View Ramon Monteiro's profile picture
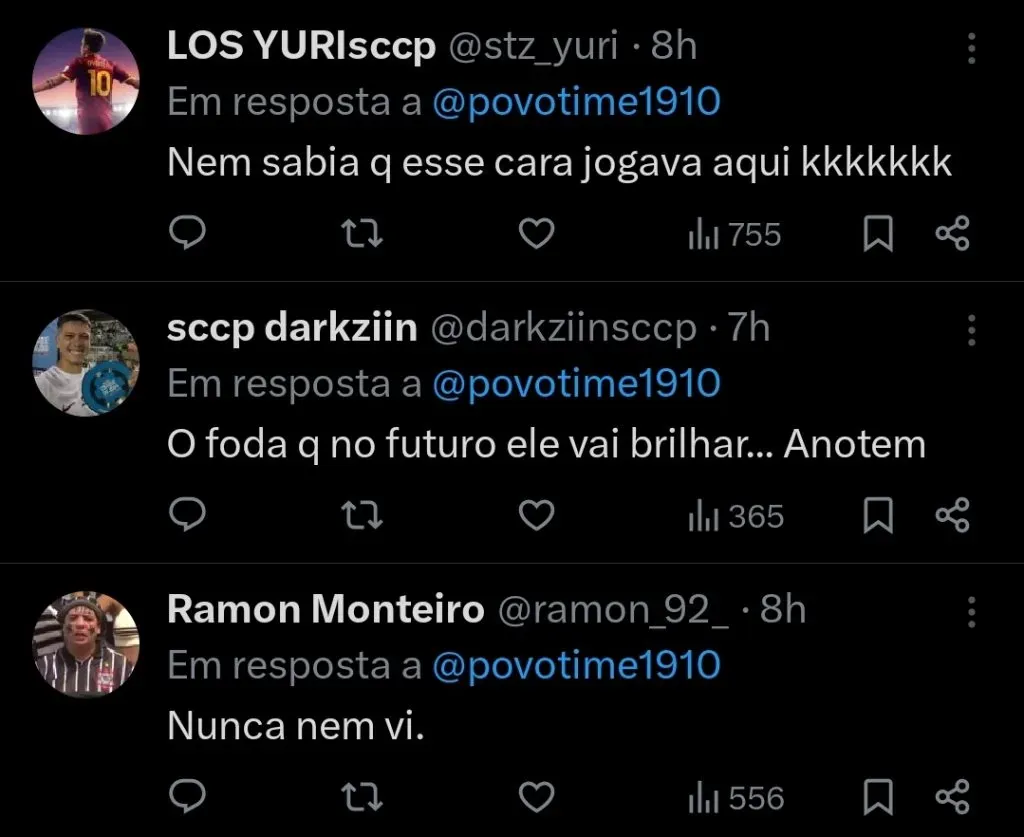The height and width of the screenshot is (837, 1024). click(x=86, y=645)
